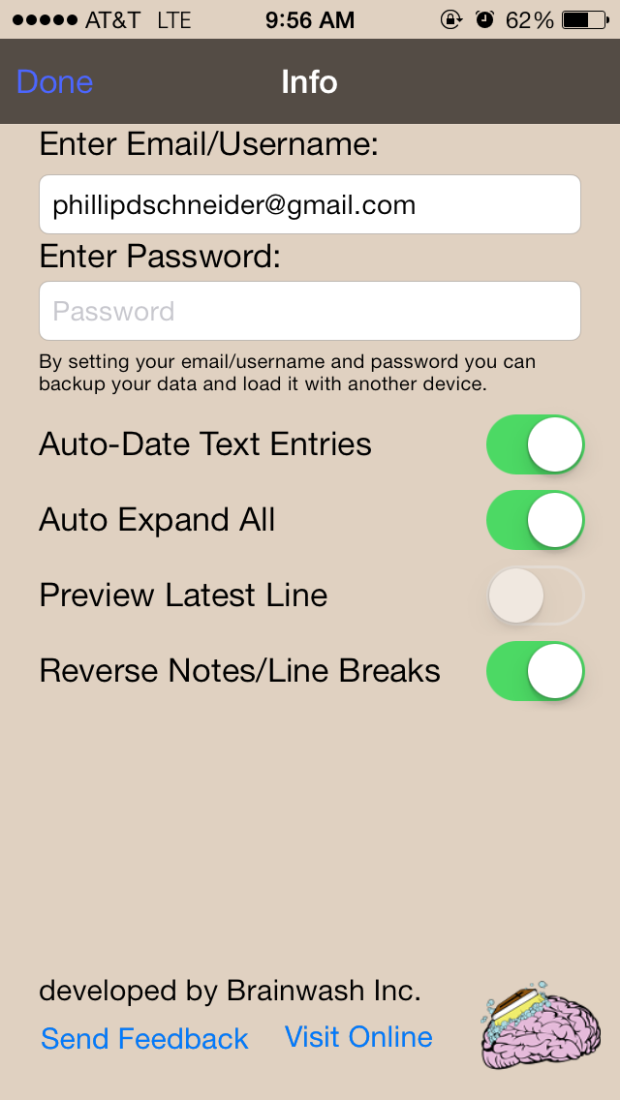Focus the Password field
This screenshot has width=620, height=1100.
click(309, 311)
